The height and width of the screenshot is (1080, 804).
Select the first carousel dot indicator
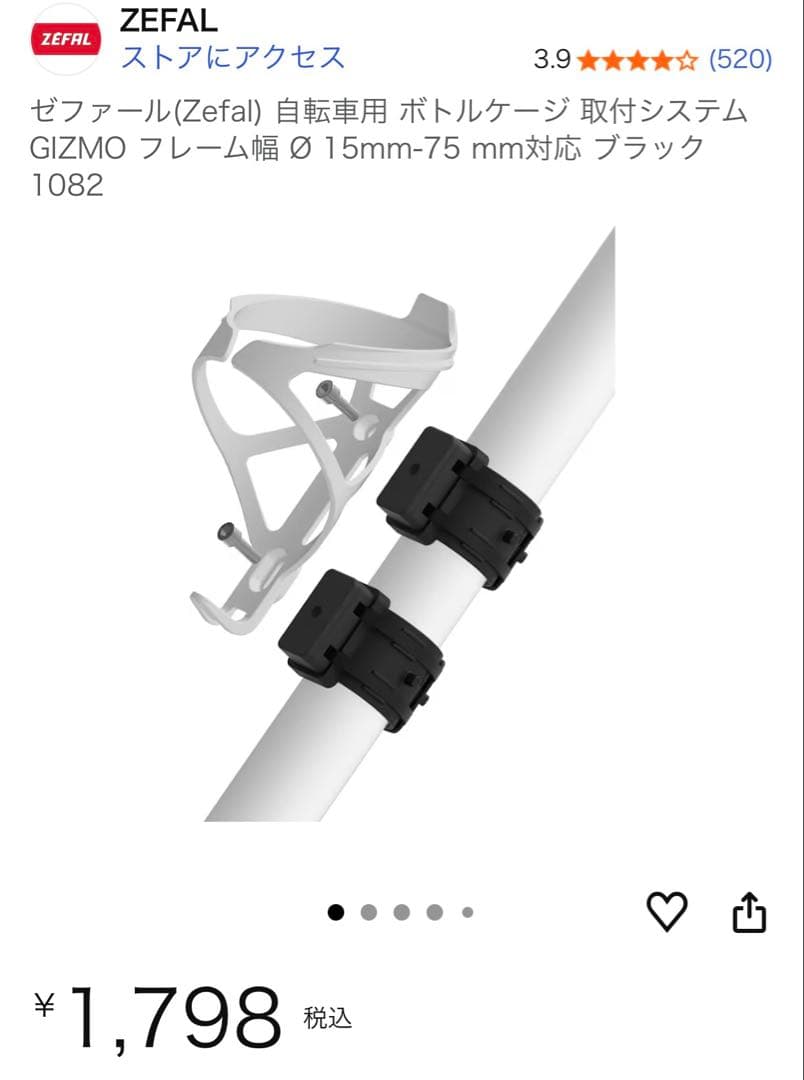(337, 911)
